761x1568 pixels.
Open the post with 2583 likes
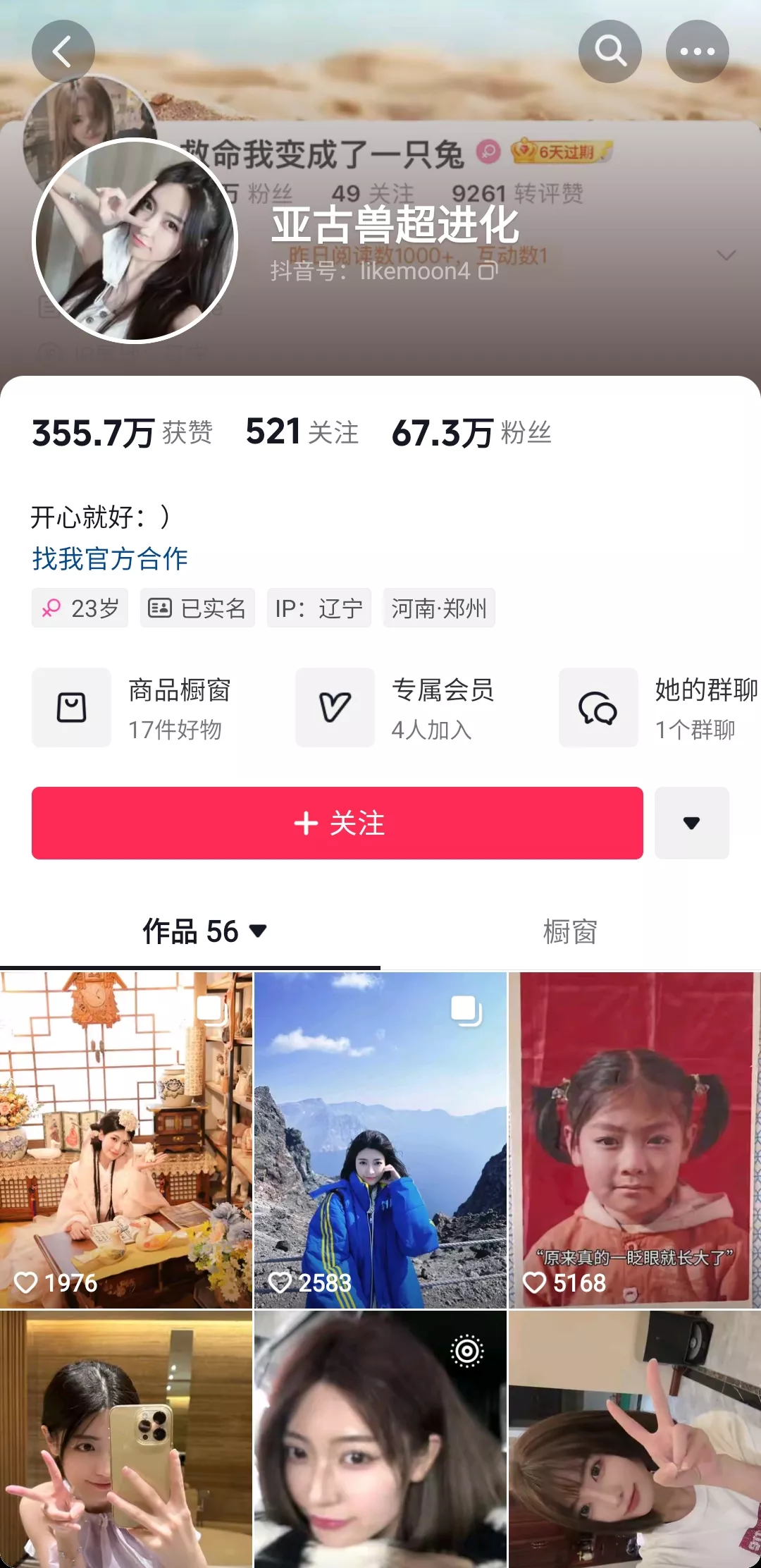pyautogui.click(x=380, y=1139)
